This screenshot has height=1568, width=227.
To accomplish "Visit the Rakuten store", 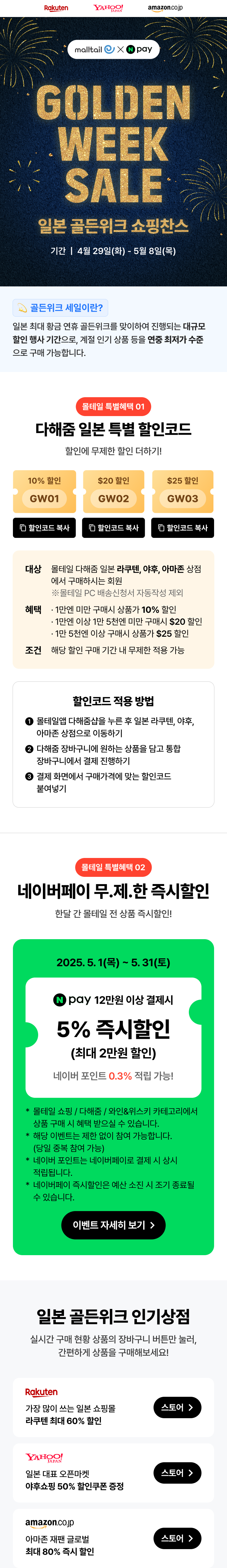I will point(177,1407).
